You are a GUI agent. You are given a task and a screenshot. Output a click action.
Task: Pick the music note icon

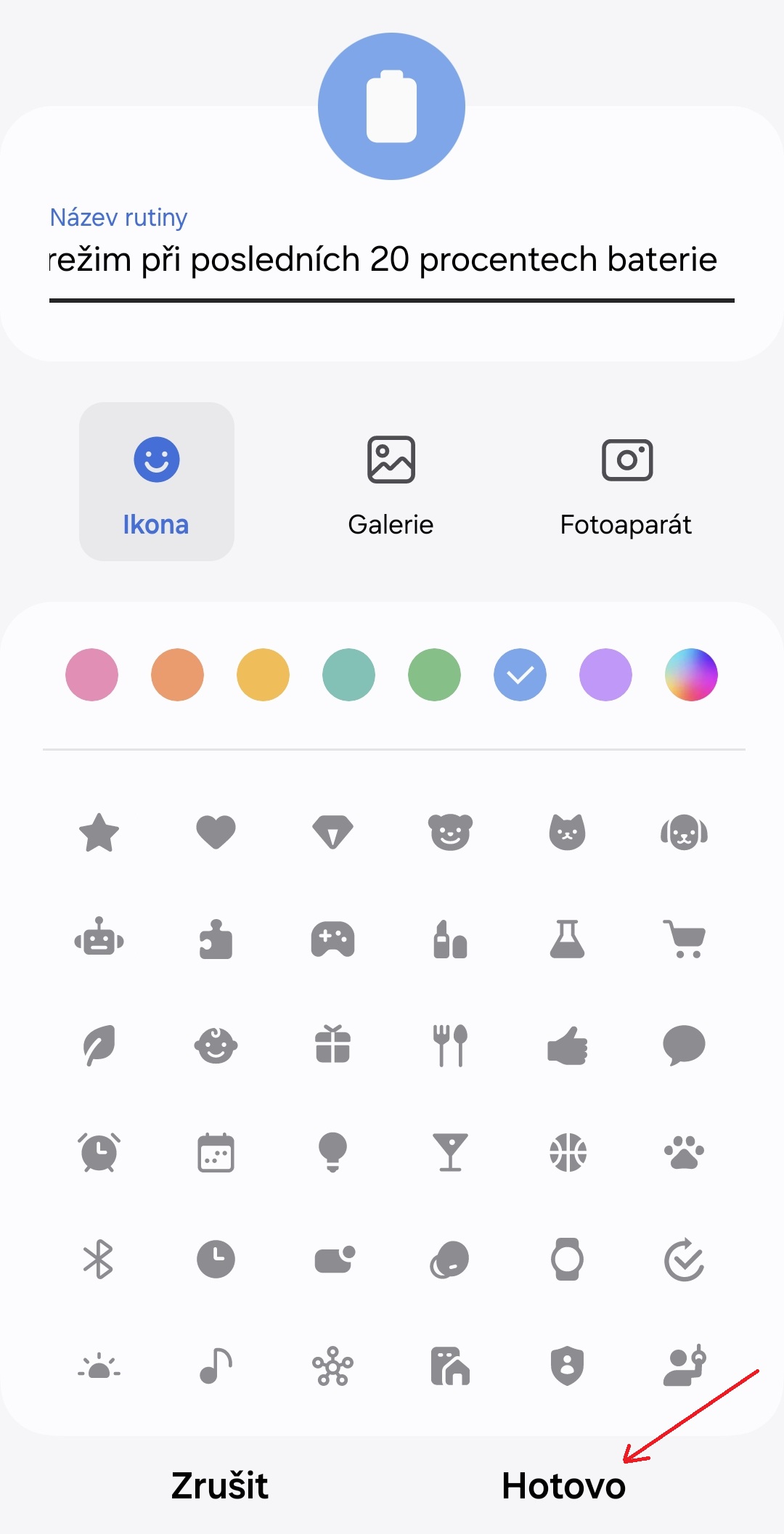[216, 1366]
